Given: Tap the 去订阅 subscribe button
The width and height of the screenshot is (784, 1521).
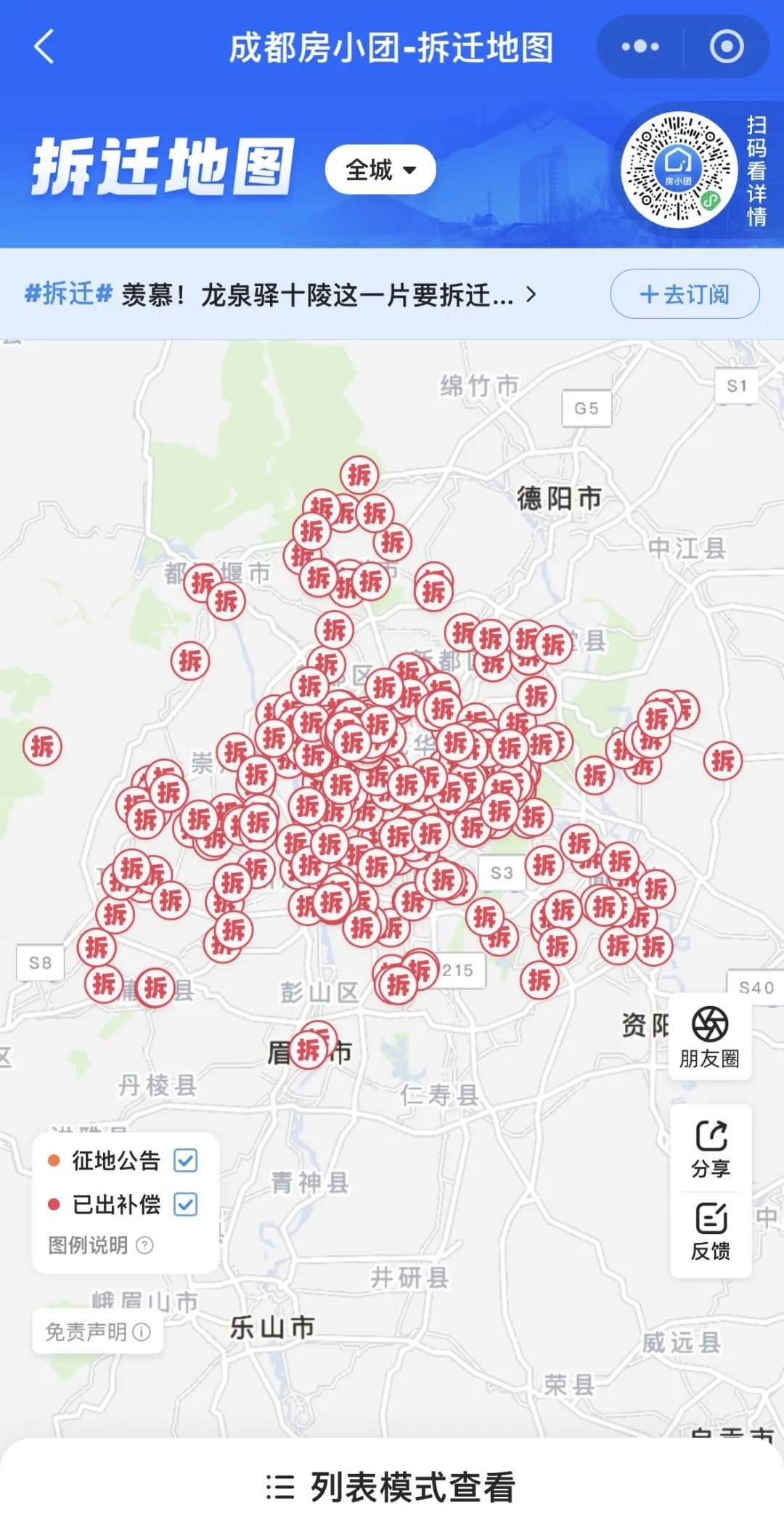Looking at the screenshot, I should (685, 294).
